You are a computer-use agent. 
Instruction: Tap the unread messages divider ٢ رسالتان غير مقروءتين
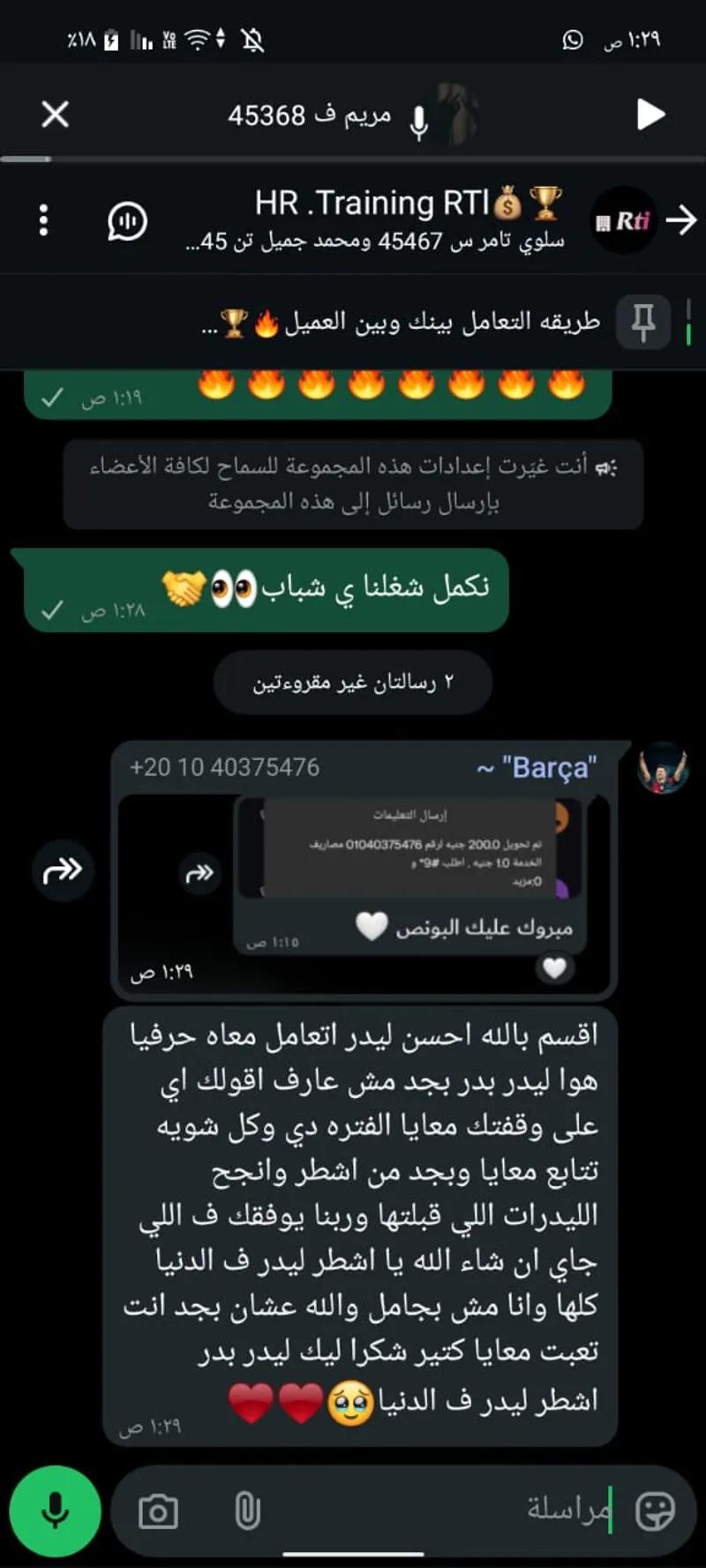[352, 682]
